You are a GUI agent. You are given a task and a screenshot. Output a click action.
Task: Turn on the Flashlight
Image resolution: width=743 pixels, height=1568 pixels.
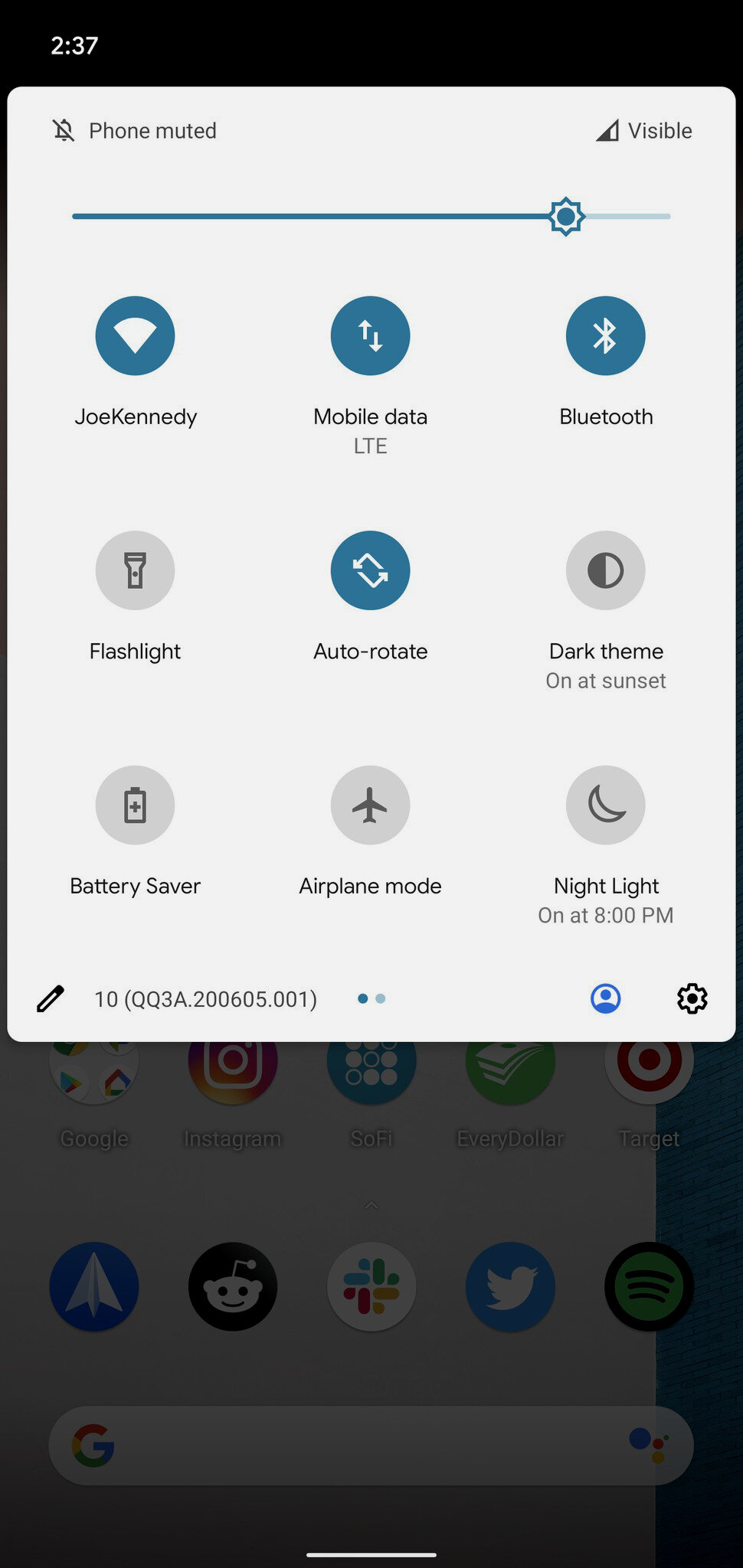pos(135,570)
